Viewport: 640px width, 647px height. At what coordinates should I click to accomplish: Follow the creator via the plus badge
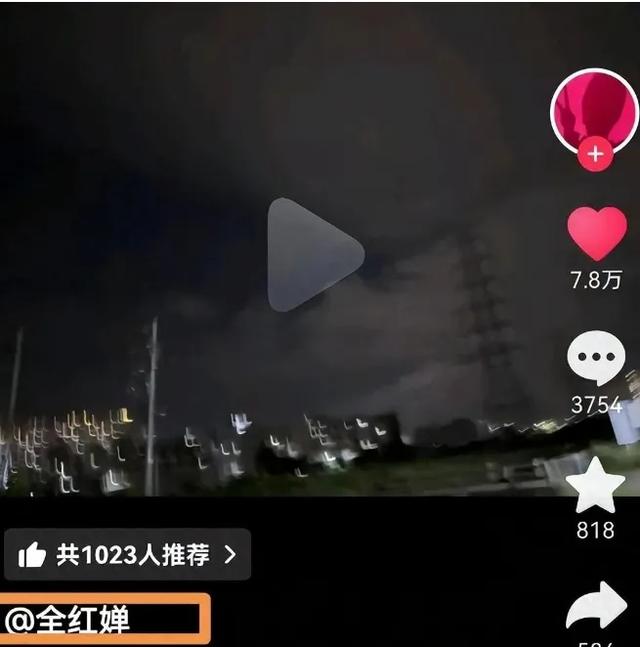point(595,154)
